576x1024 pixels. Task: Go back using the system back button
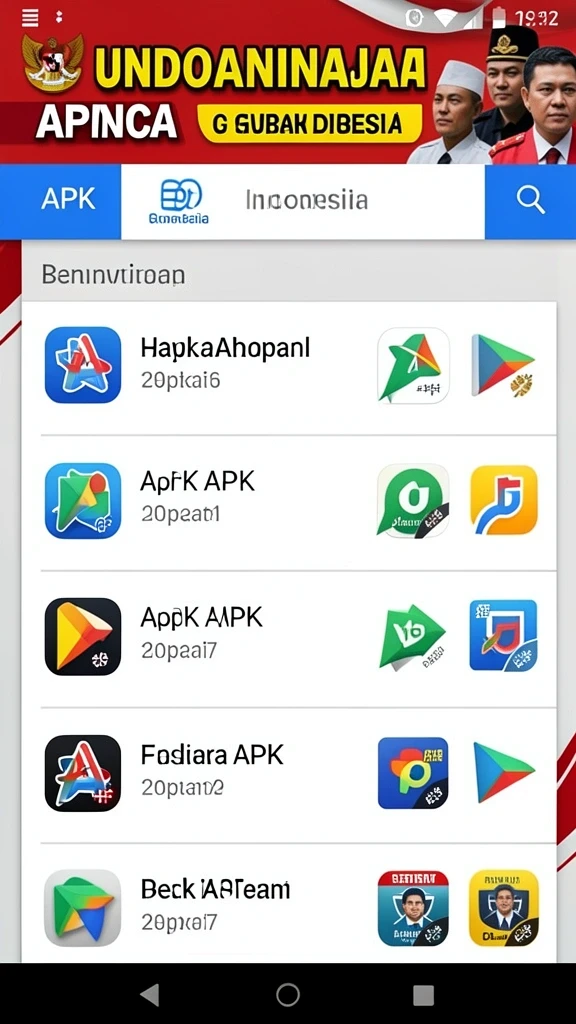pyautogui.click(x=150, y=995)
